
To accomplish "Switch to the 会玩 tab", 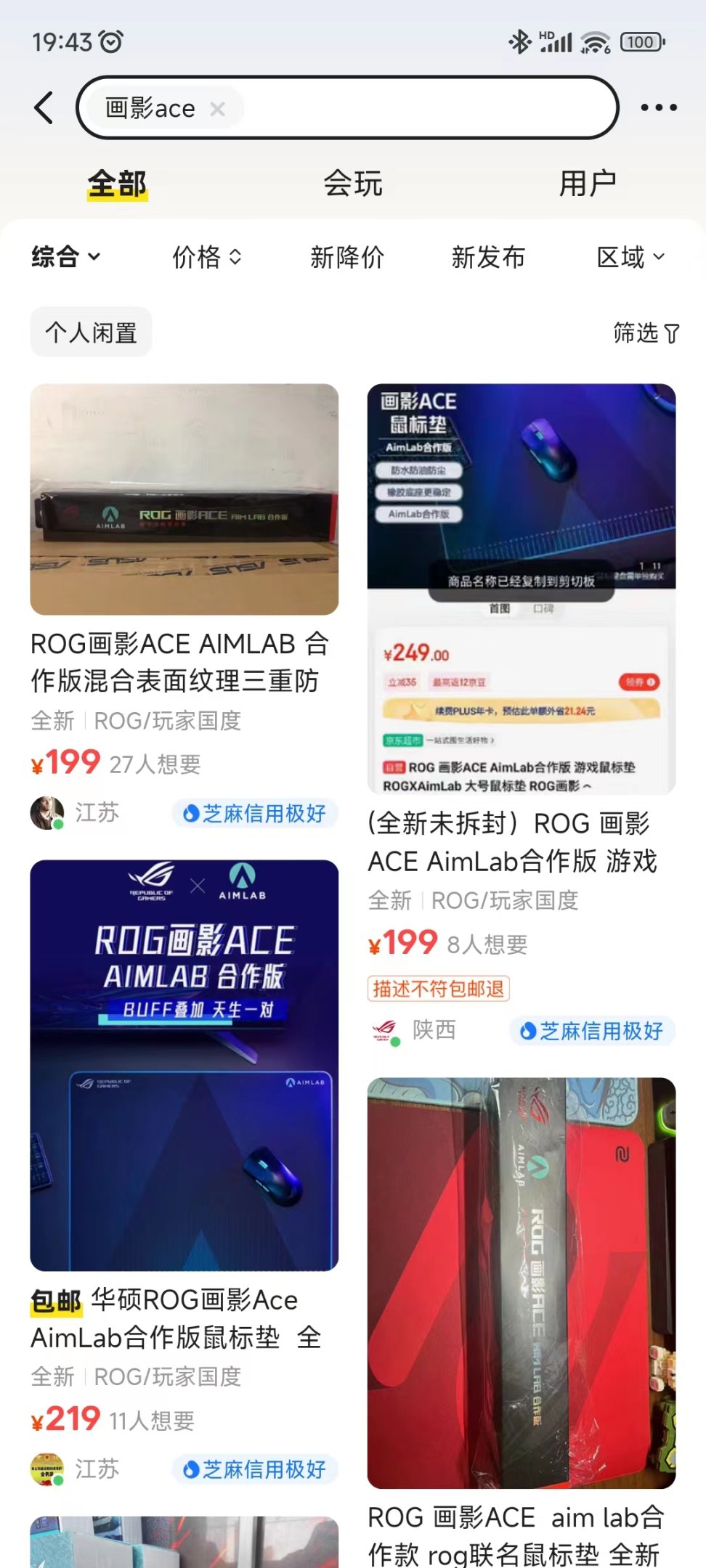I will 353,184.
